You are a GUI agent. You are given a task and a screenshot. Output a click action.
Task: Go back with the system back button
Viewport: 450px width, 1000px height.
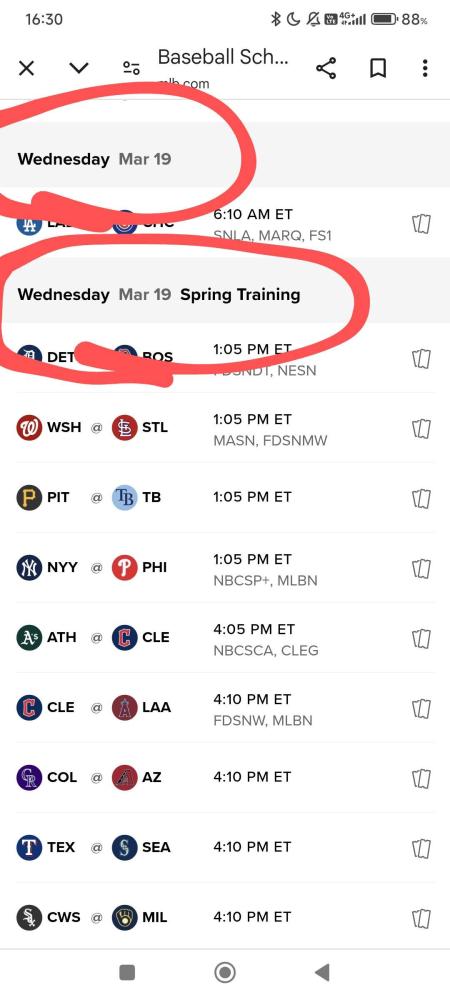(322, 973)
